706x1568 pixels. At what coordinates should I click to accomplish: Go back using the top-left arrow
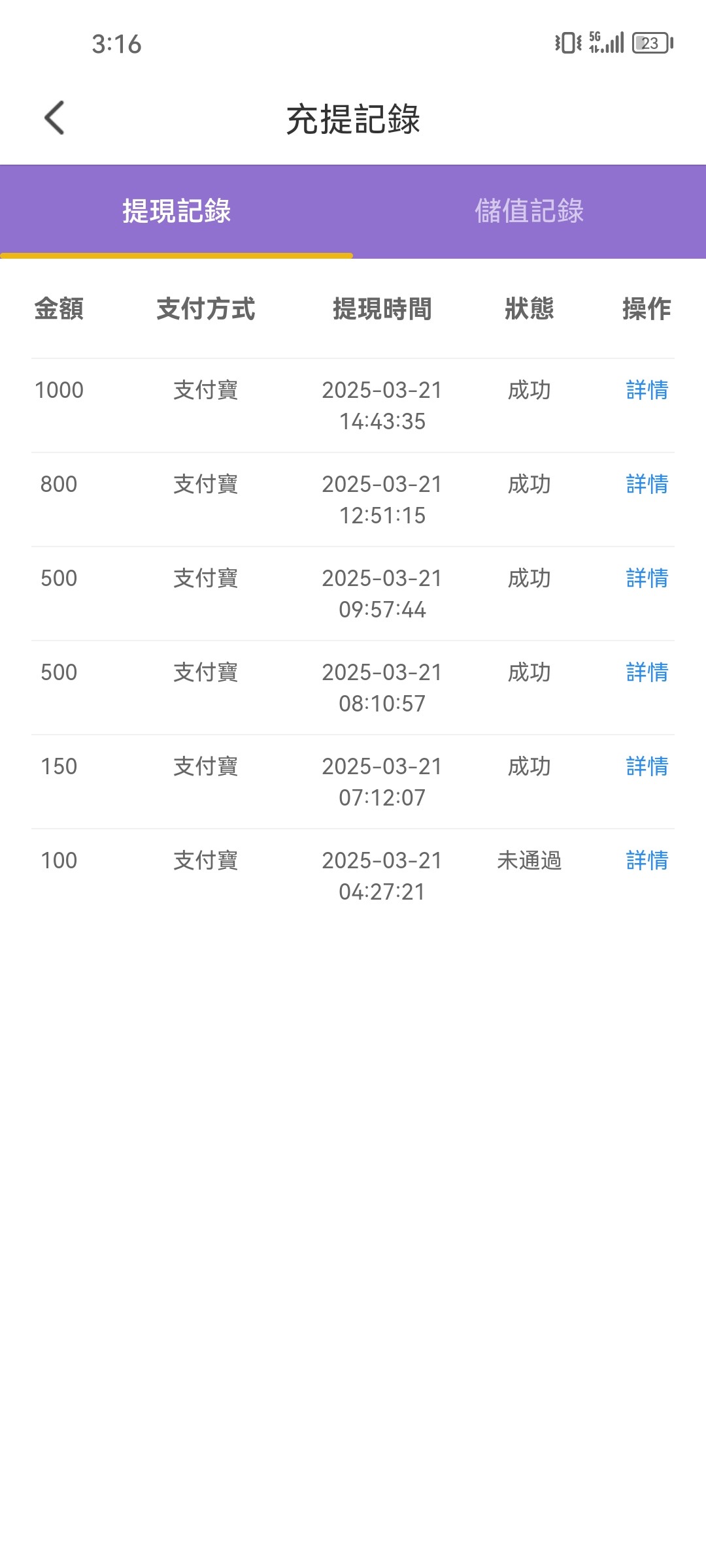click(x=54, y=118)
